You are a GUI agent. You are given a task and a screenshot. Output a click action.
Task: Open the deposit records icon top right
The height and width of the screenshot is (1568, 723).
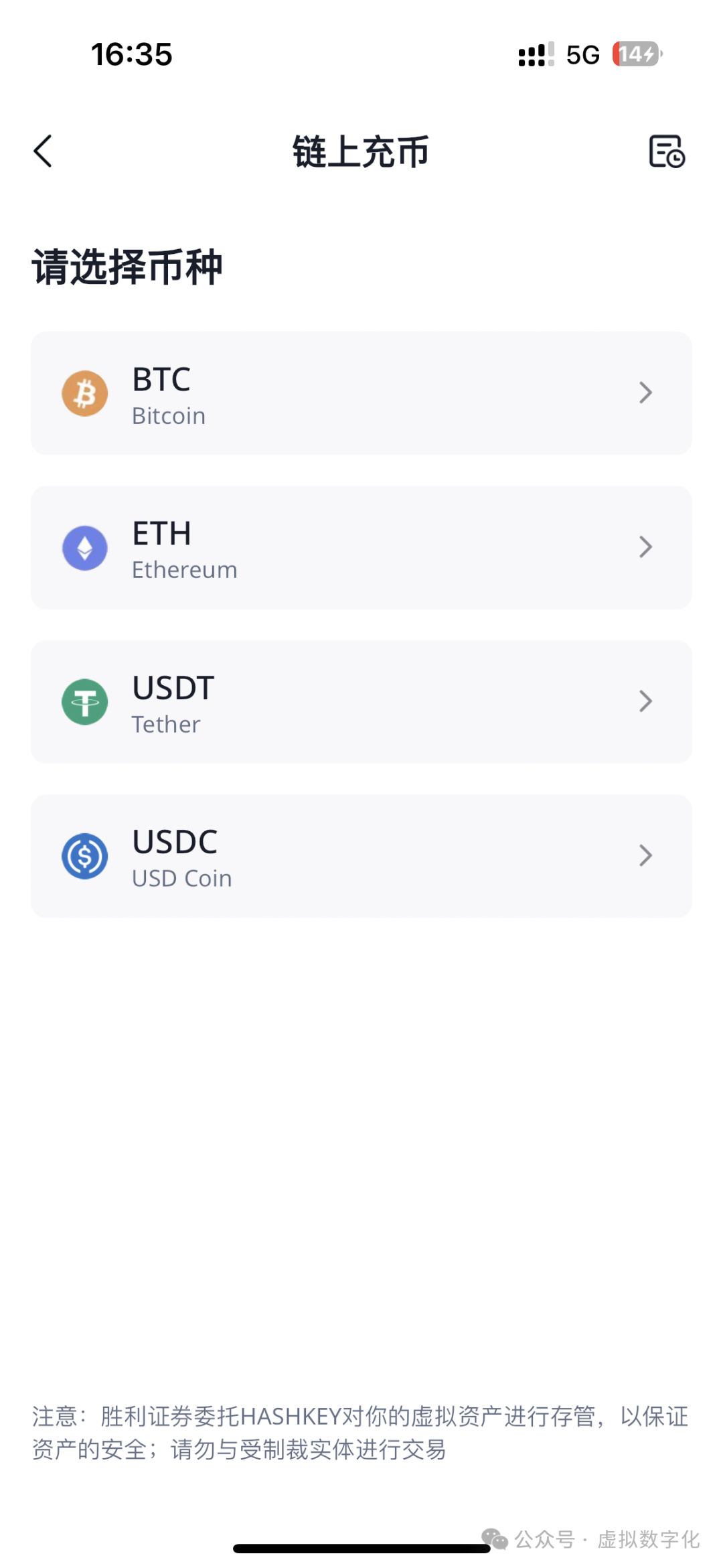(667, 152)
